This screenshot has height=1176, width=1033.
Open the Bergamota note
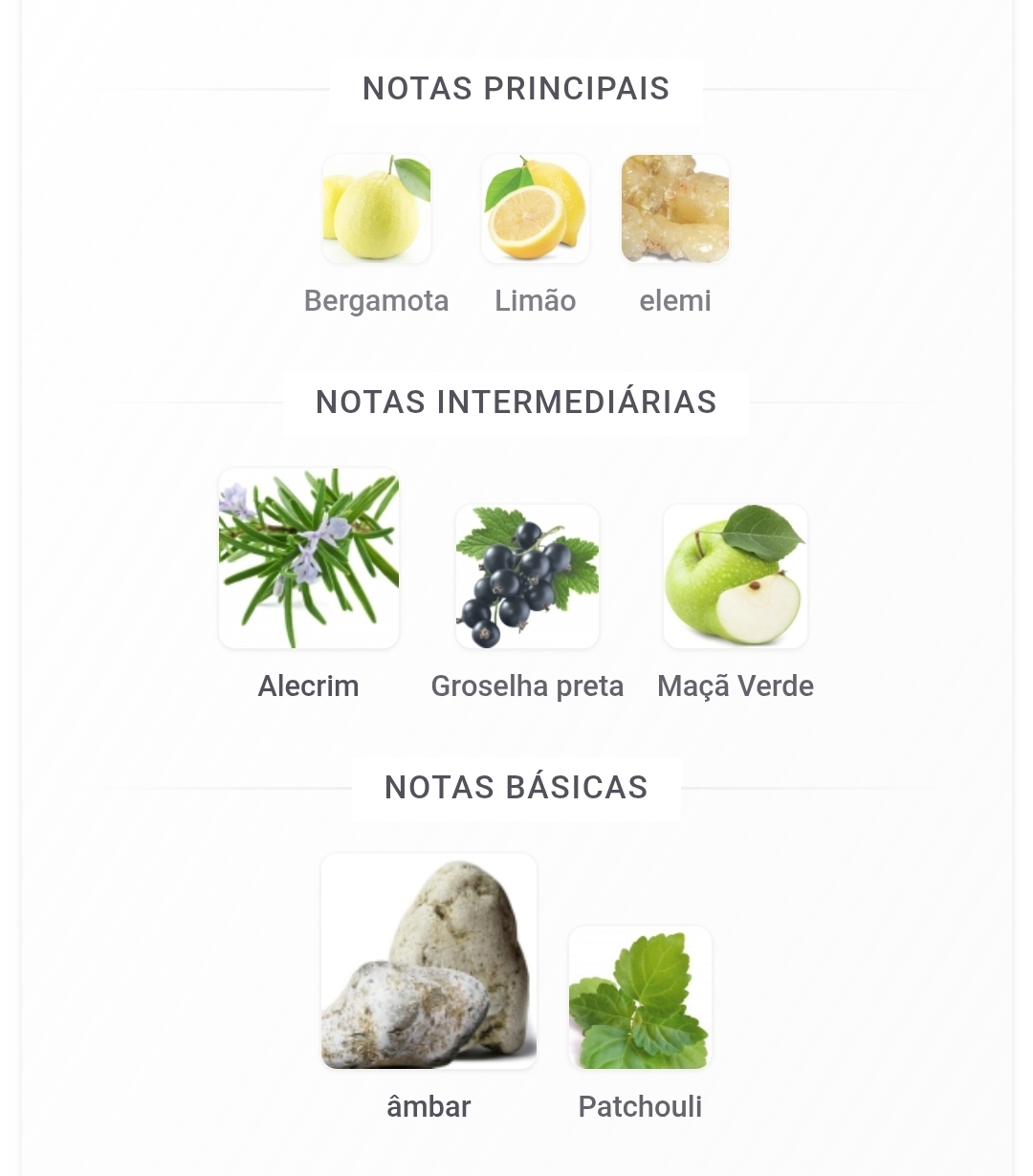point(377,209)
